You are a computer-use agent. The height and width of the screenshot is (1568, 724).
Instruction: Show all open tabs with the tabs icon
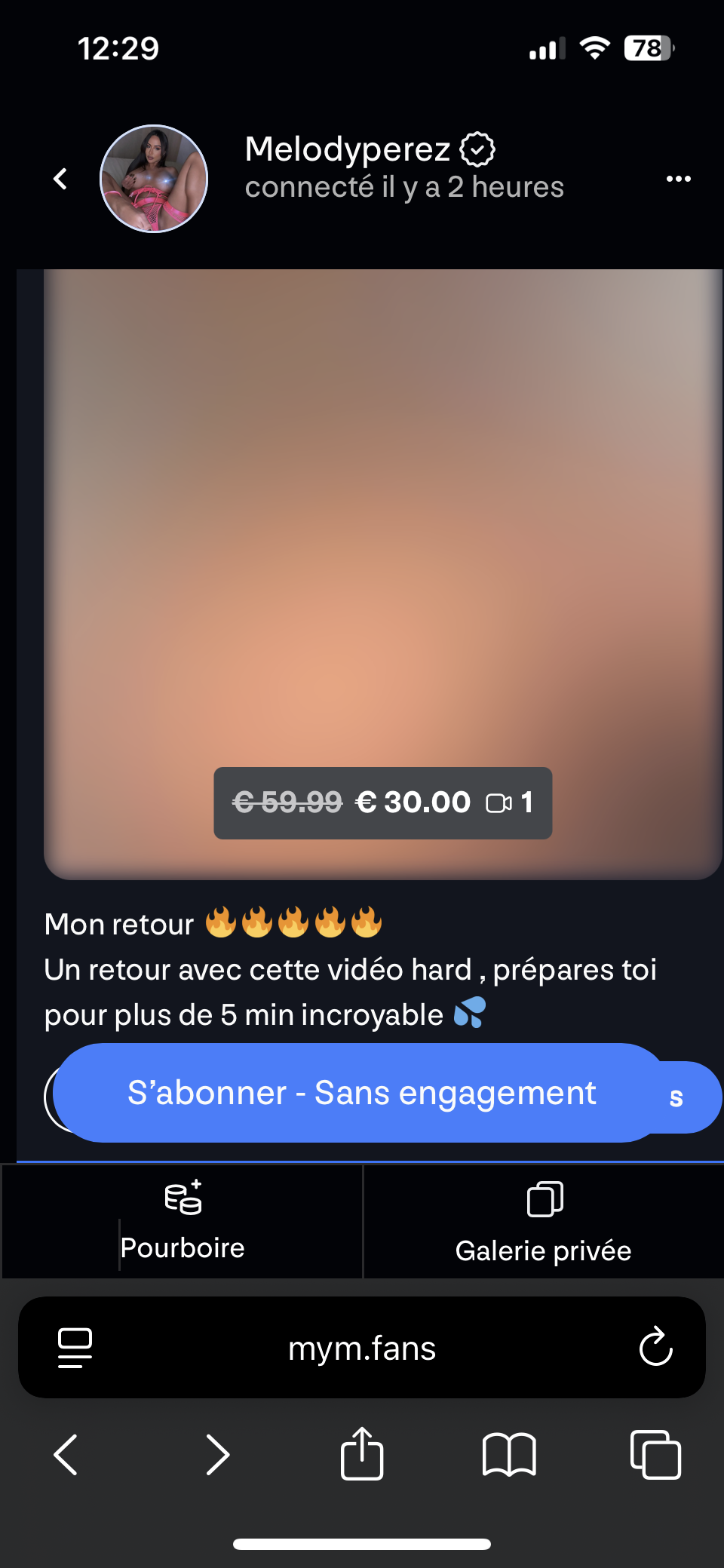click(653, 1455)
